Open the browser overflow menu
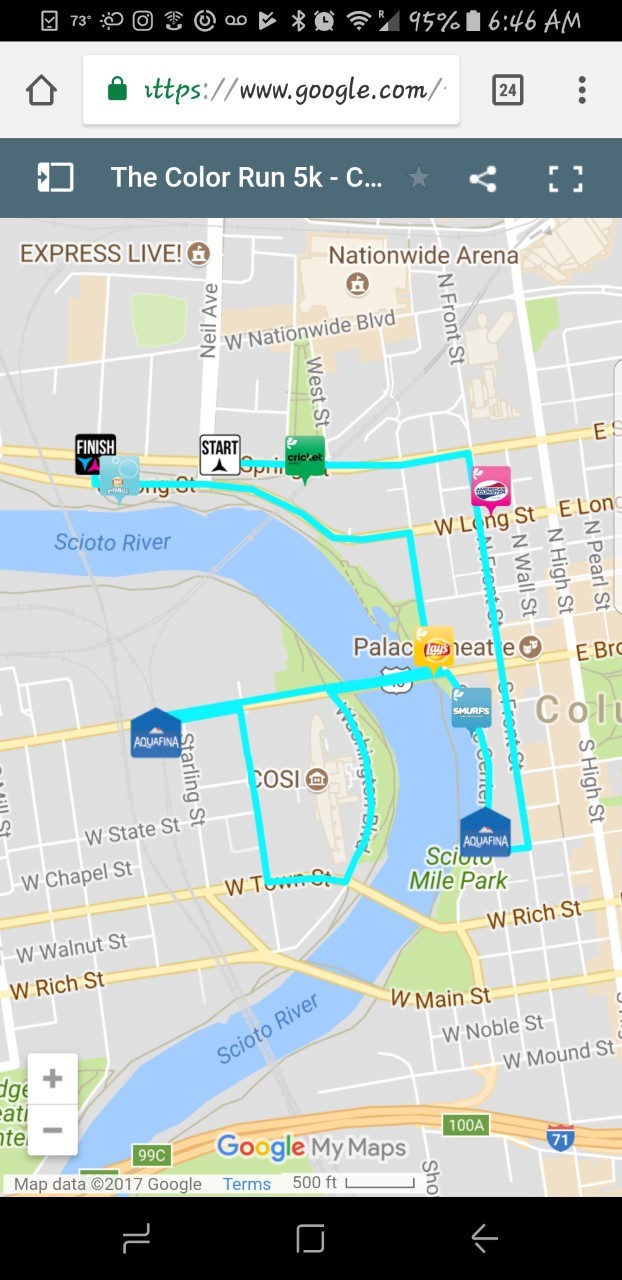This screenshot has height=1280, width=622. point(582,91)
